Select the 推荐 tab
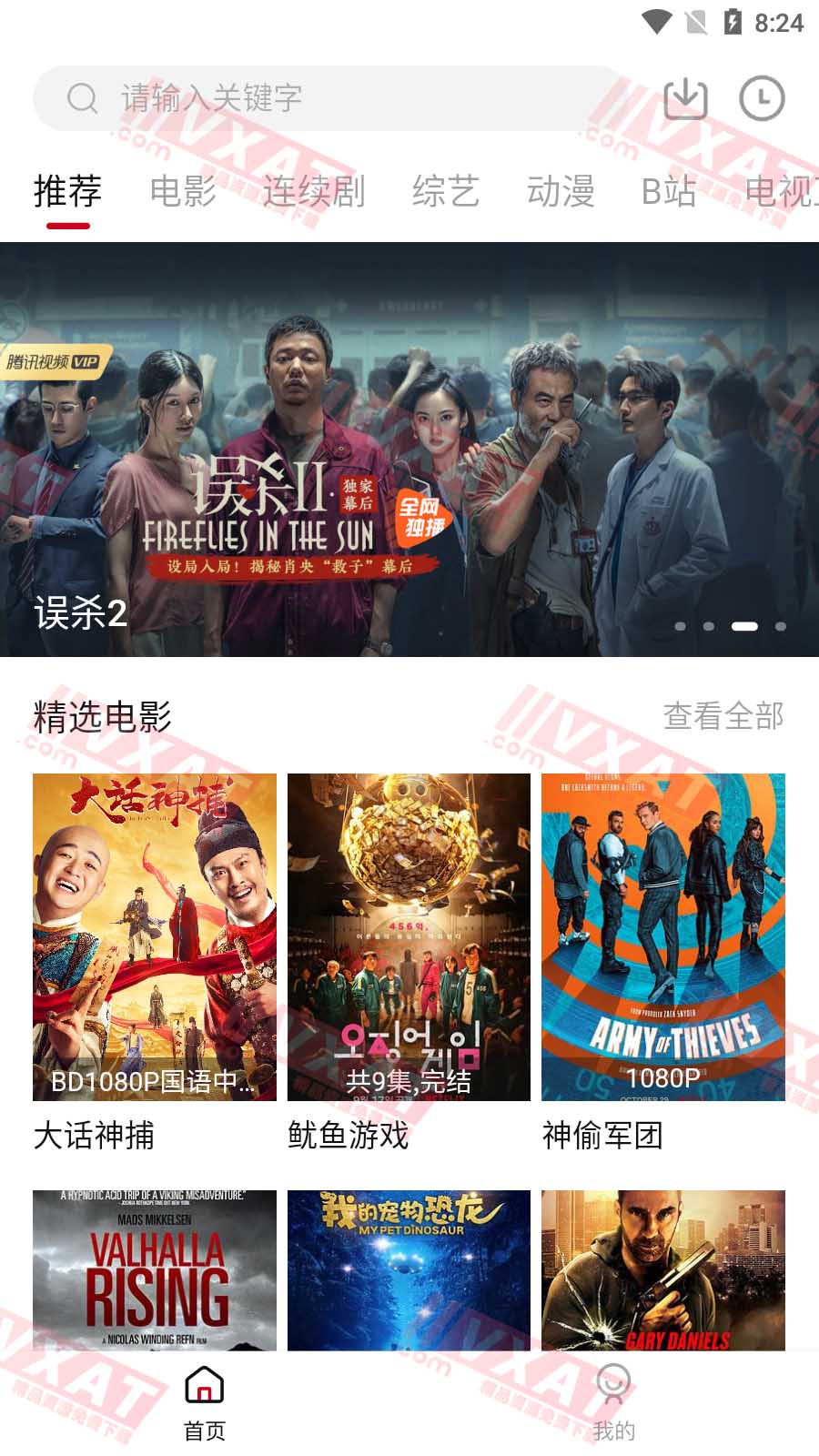This screenshot has height=1456, width=819. [67, 192]
